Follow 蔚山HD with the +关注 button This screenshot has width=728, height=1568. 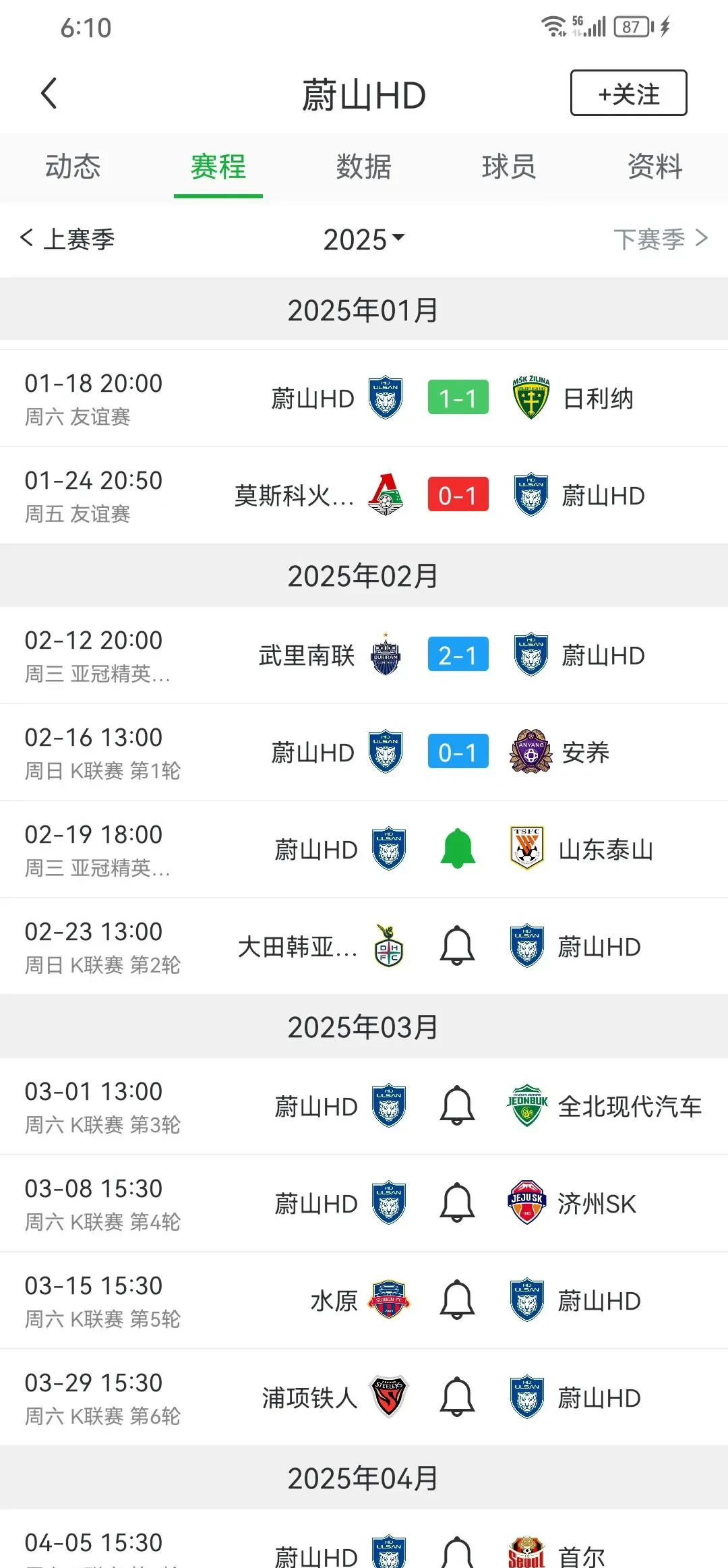628,93
